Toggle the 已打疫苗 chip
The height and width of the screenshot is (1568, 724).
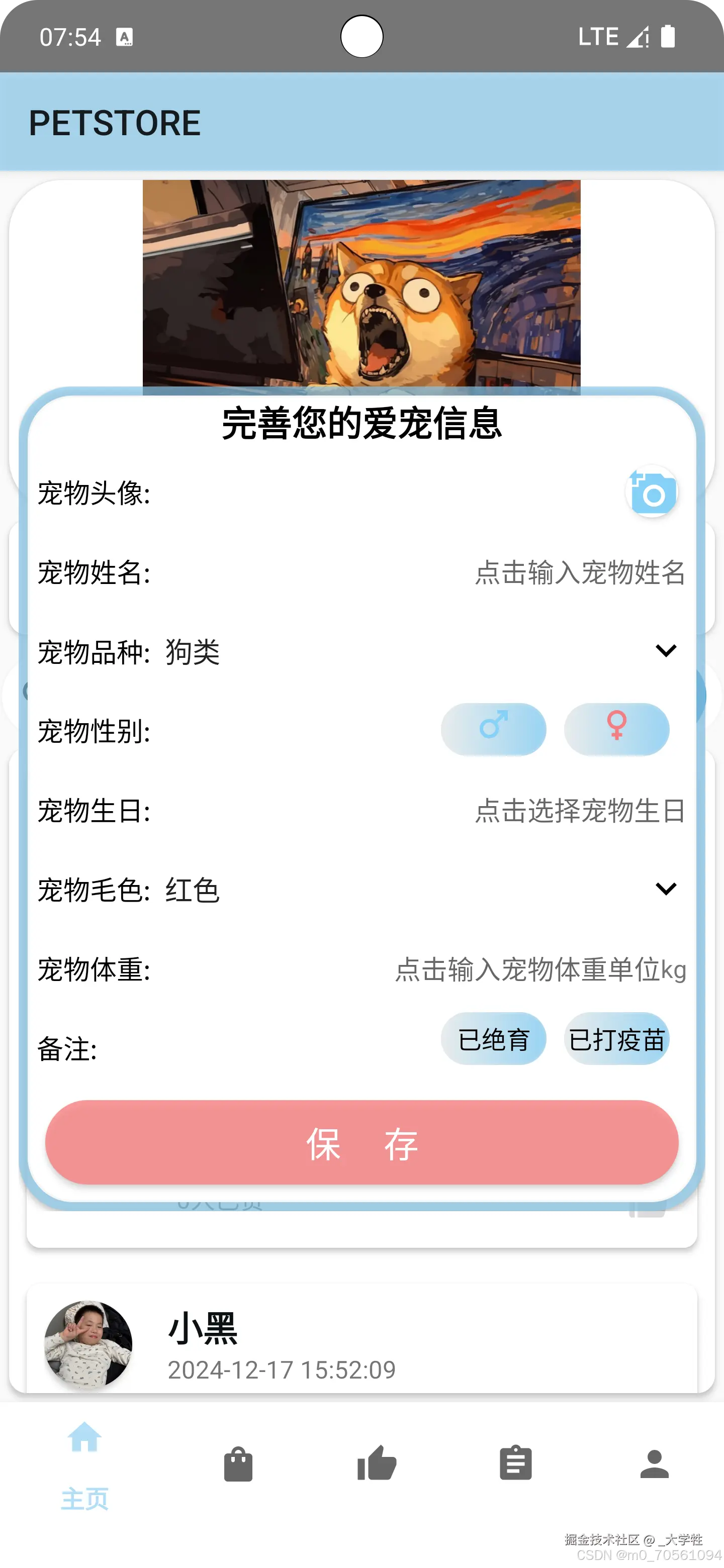[x=616, y=1039]
